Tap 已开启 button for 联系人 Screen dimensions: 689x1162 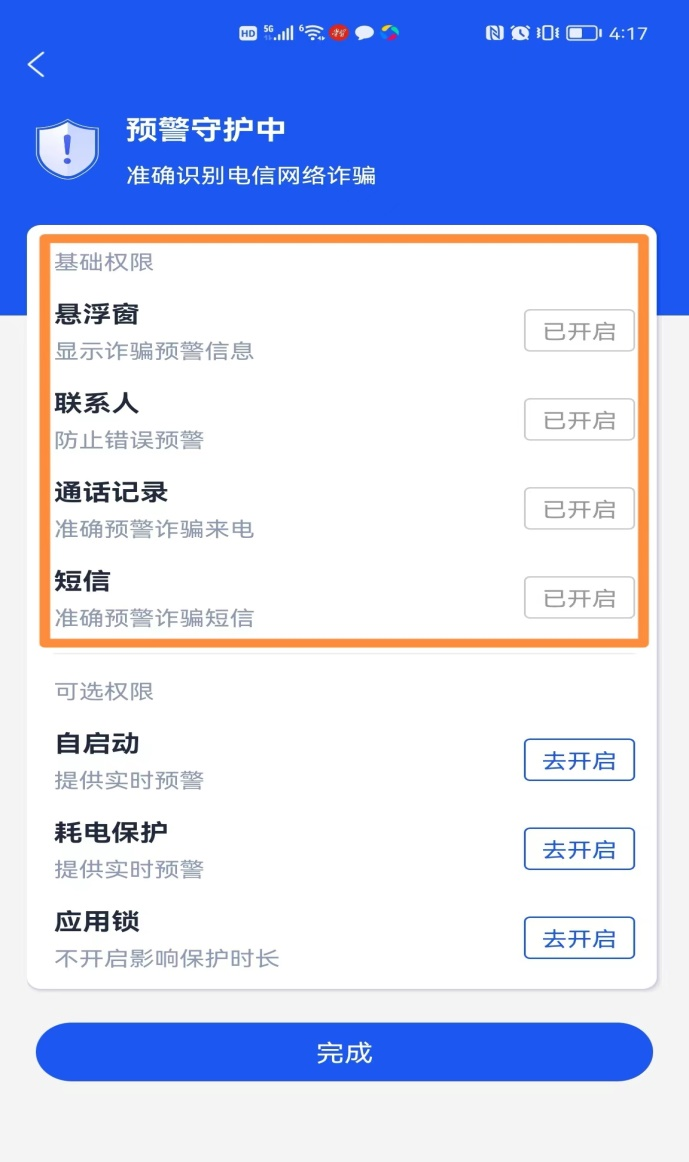(x=579, y=420)
